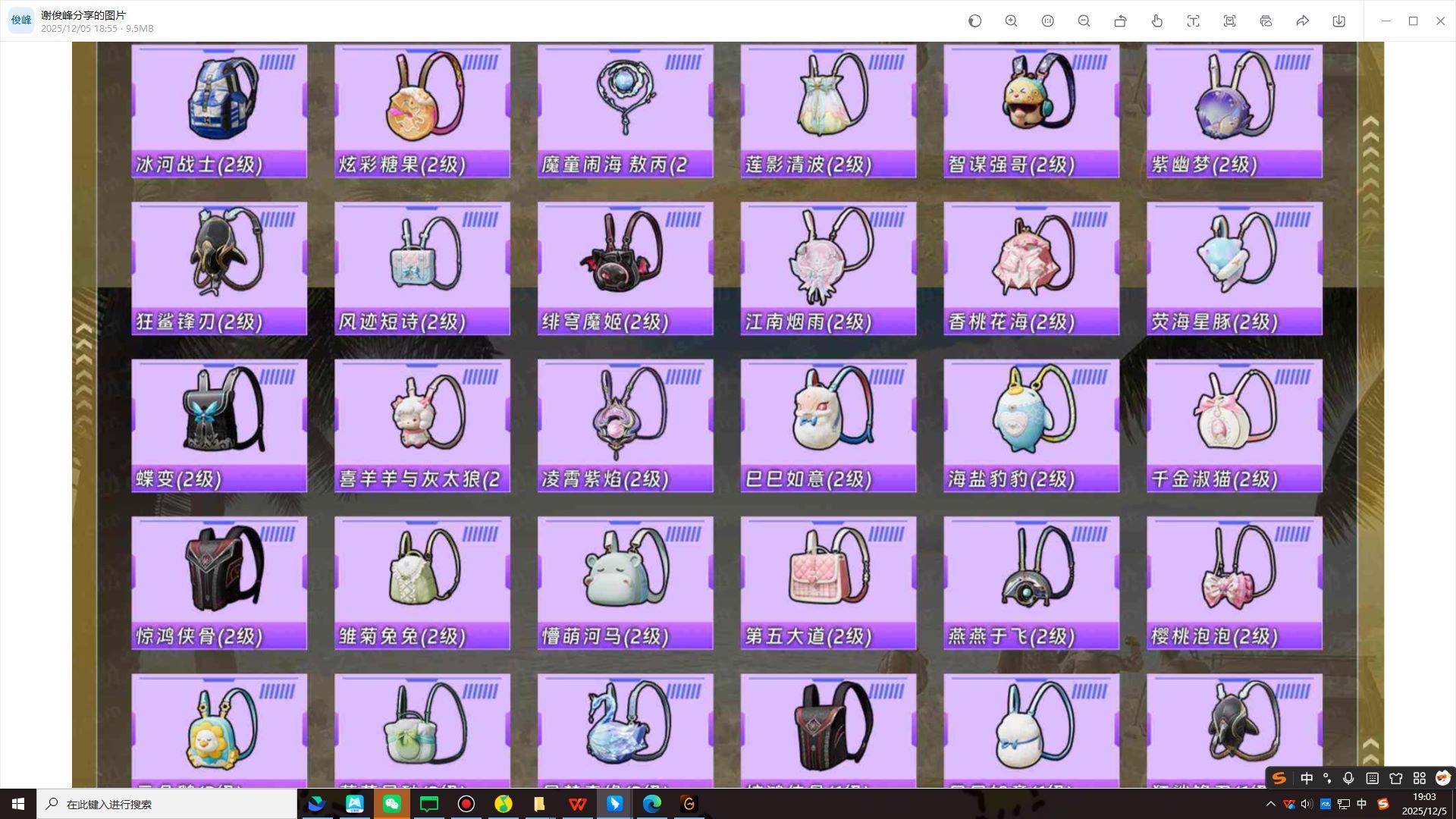Close the image viewer window

(x=1440, y=21)
